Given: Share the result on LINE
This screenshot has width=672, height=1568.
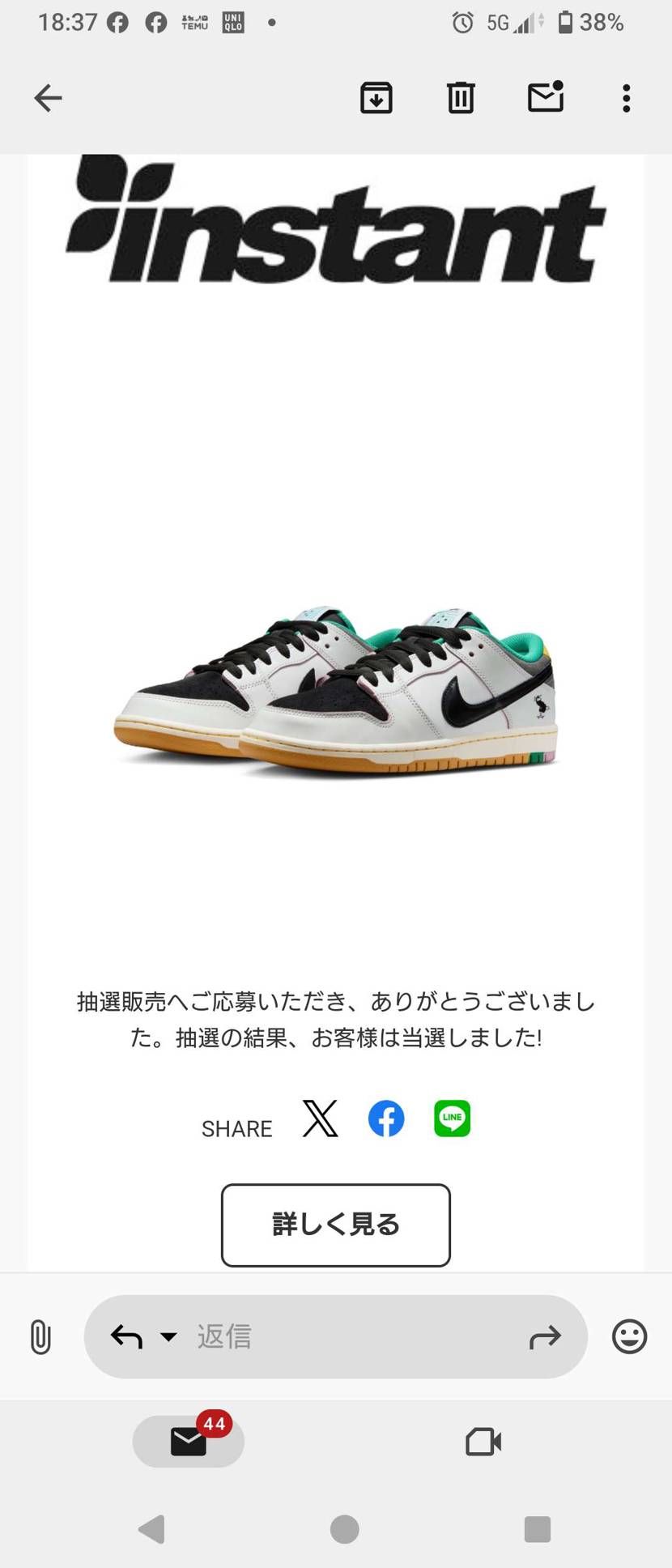Looking at the screenshot, I should (452, 1118).
